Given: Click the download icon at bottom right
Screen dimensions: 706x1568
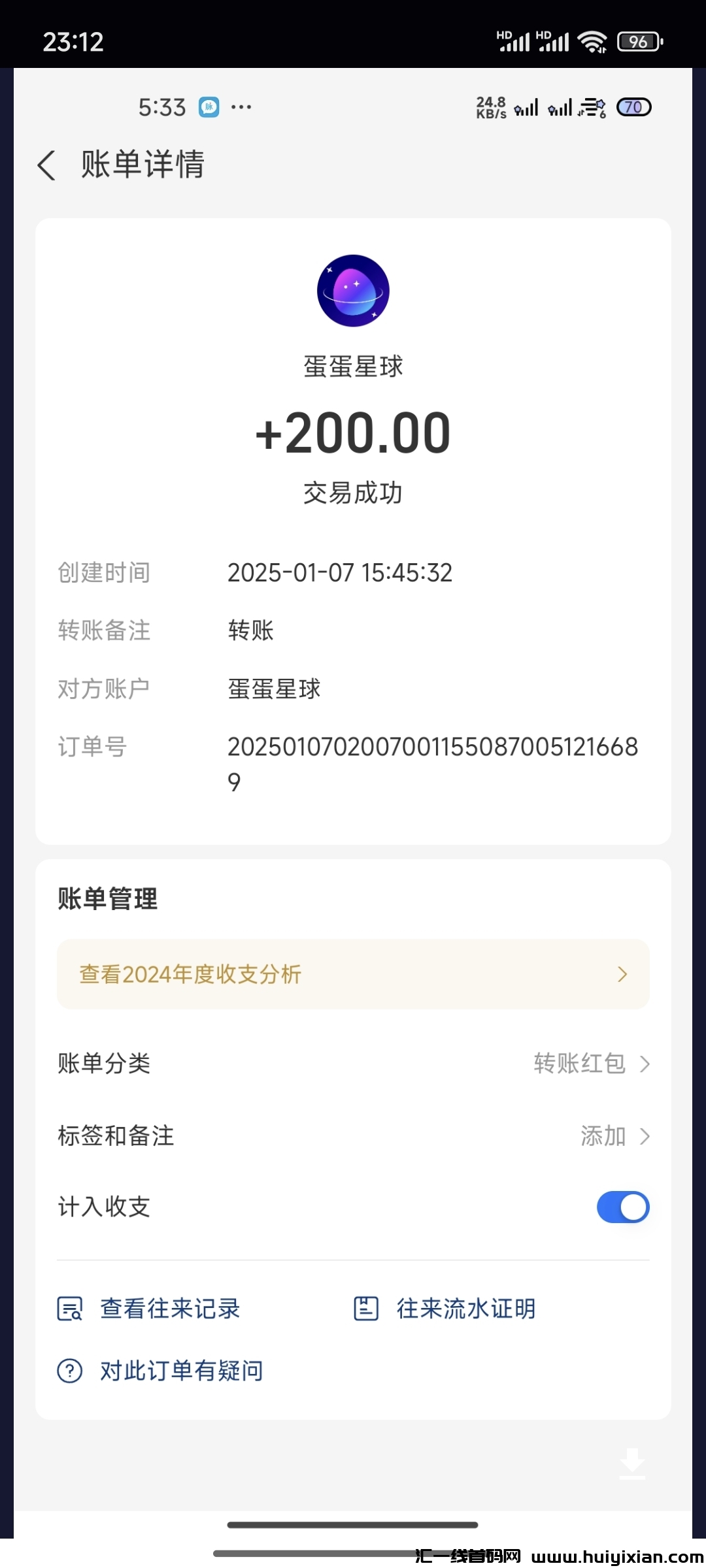Looking at the screenshot, I should coord(631,1465).
